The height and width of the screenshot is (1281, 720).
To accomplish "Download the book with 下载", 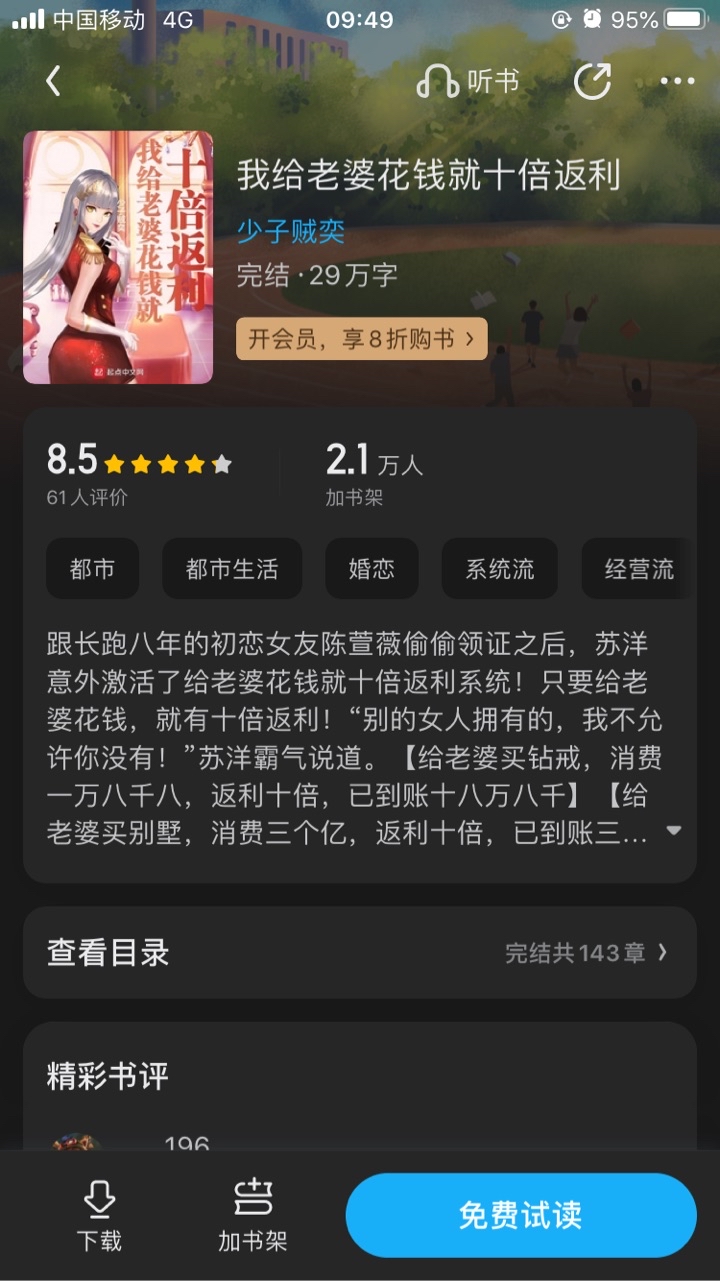I will (x=99, y=1215).
